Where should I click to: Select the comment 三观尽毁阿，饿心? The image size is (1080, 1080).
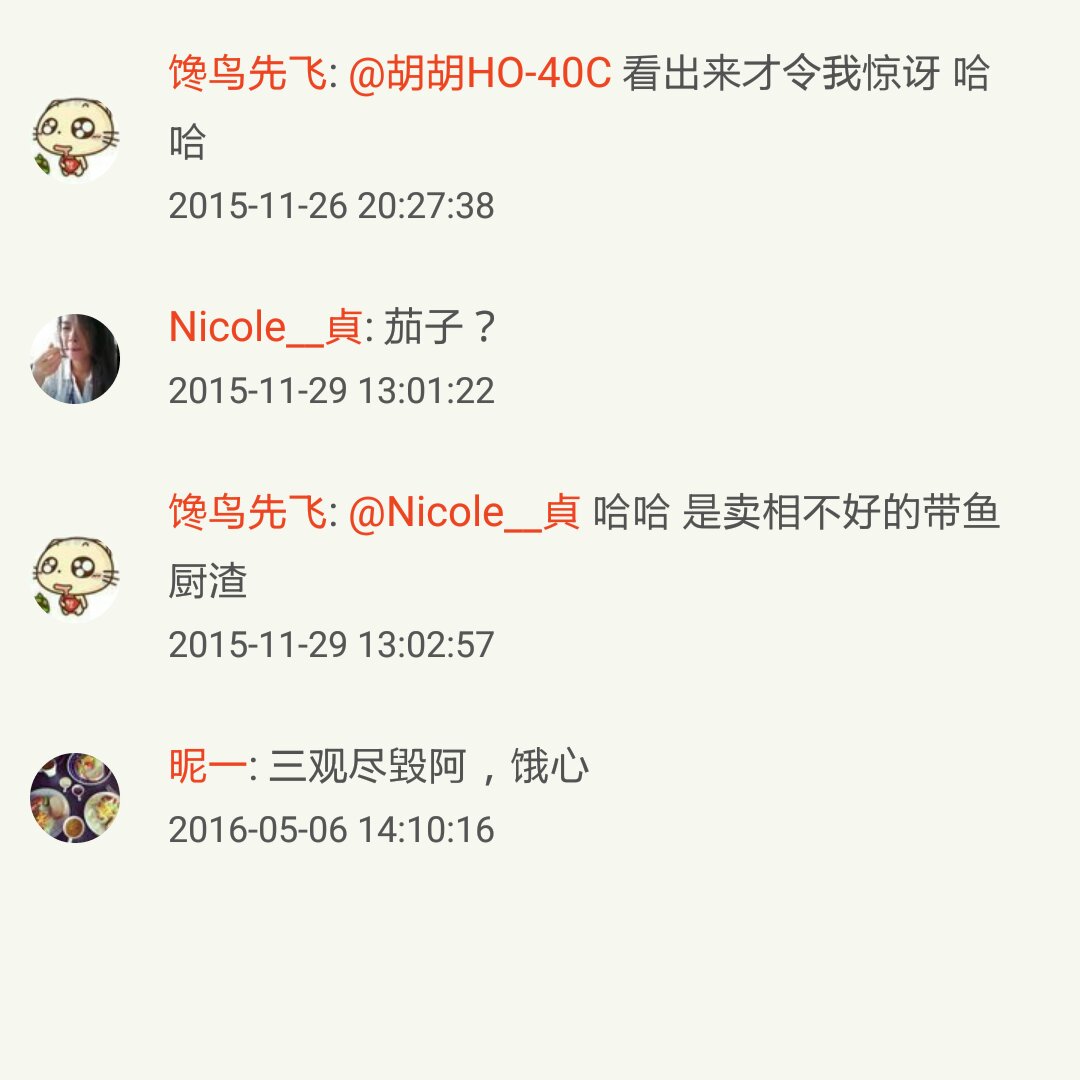tap(428, 766)
